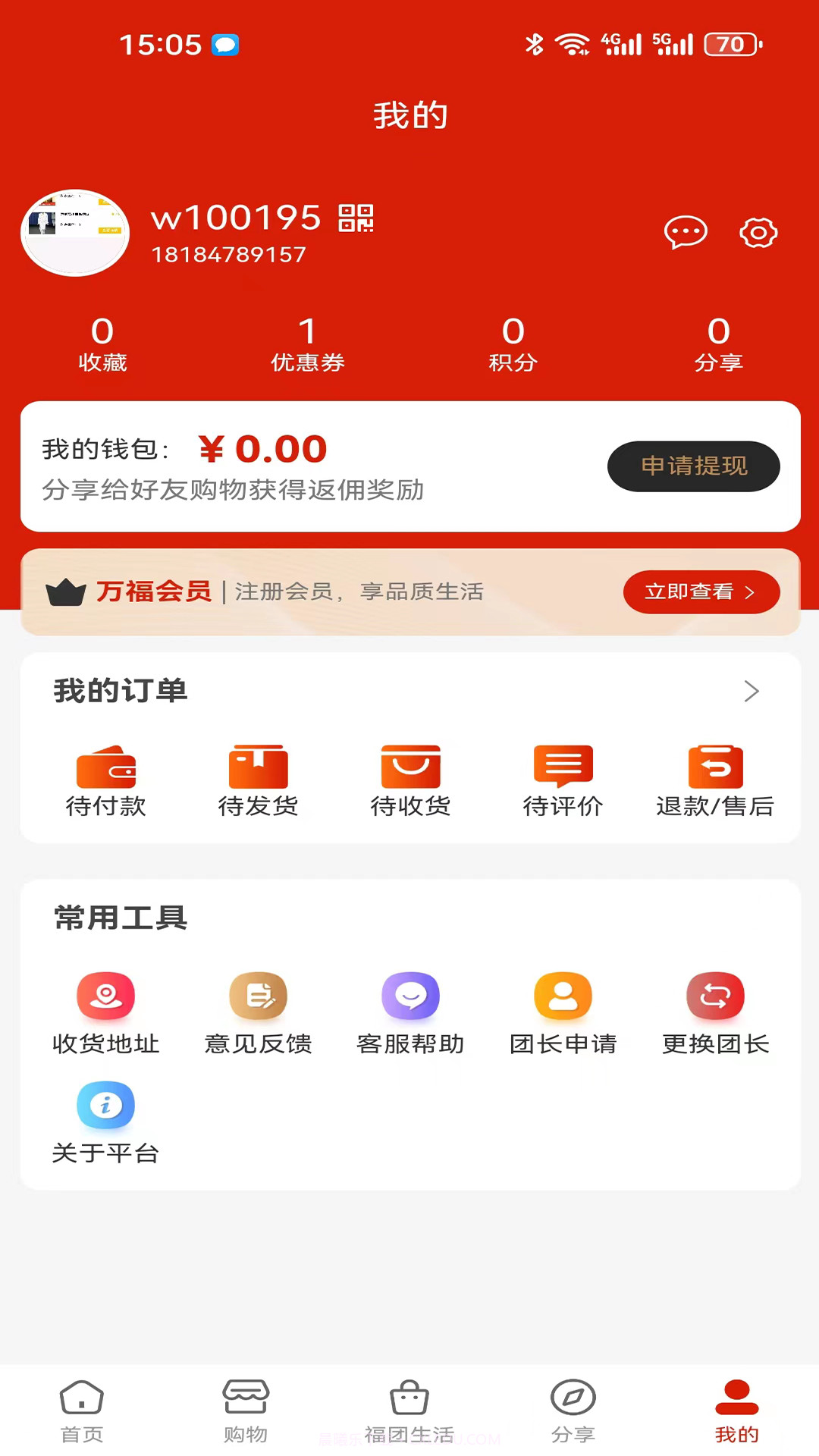Click the user profile avatar
The image size is (819, 1456).
coord(74,233)
